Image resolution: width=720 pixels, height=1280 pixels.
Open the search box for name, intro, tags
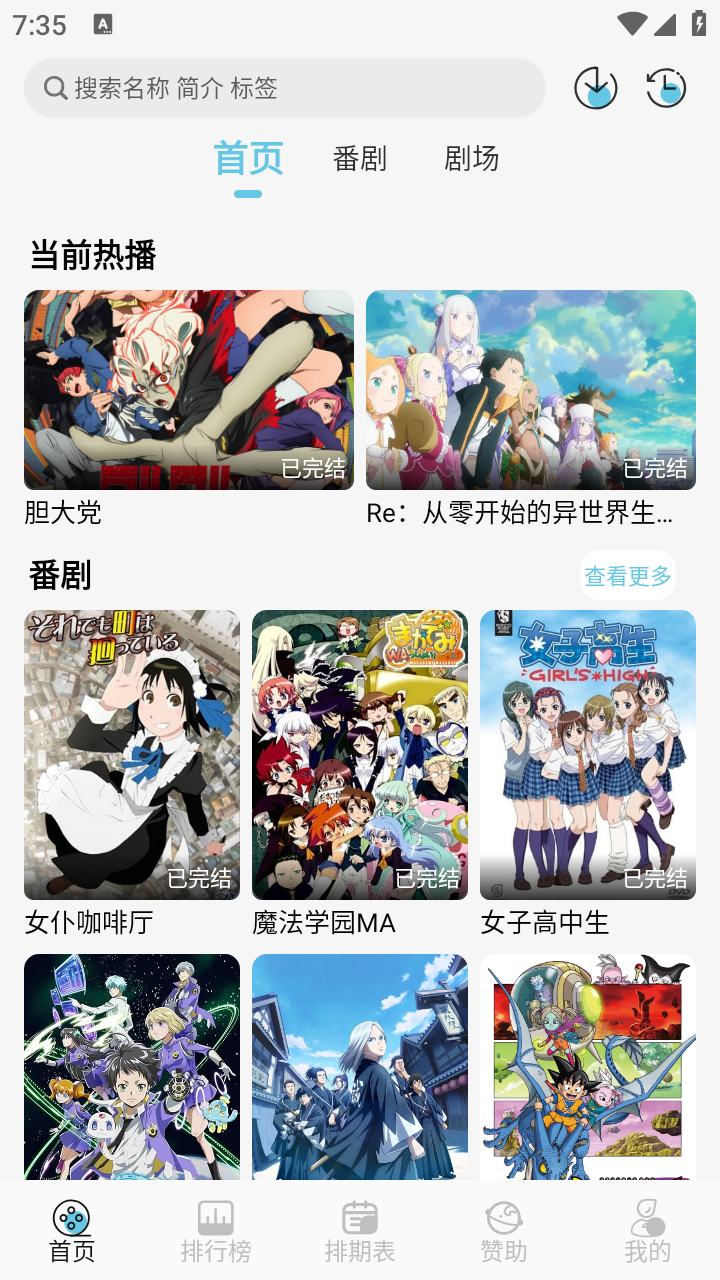285,88
